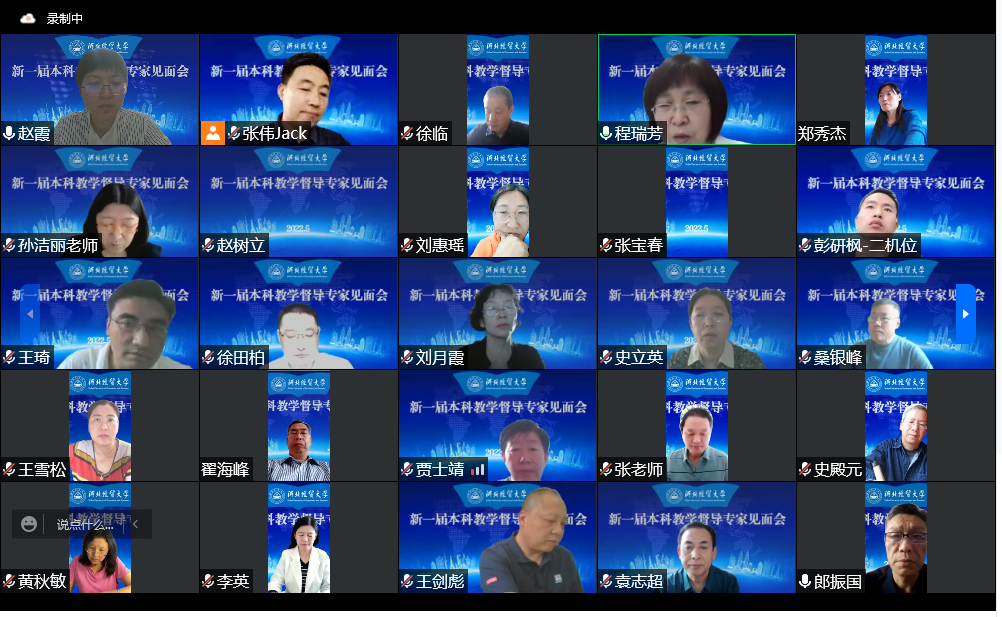Select 刘月霞's video tile
This screenshot has width=1002, height=617.
[497, 314]
